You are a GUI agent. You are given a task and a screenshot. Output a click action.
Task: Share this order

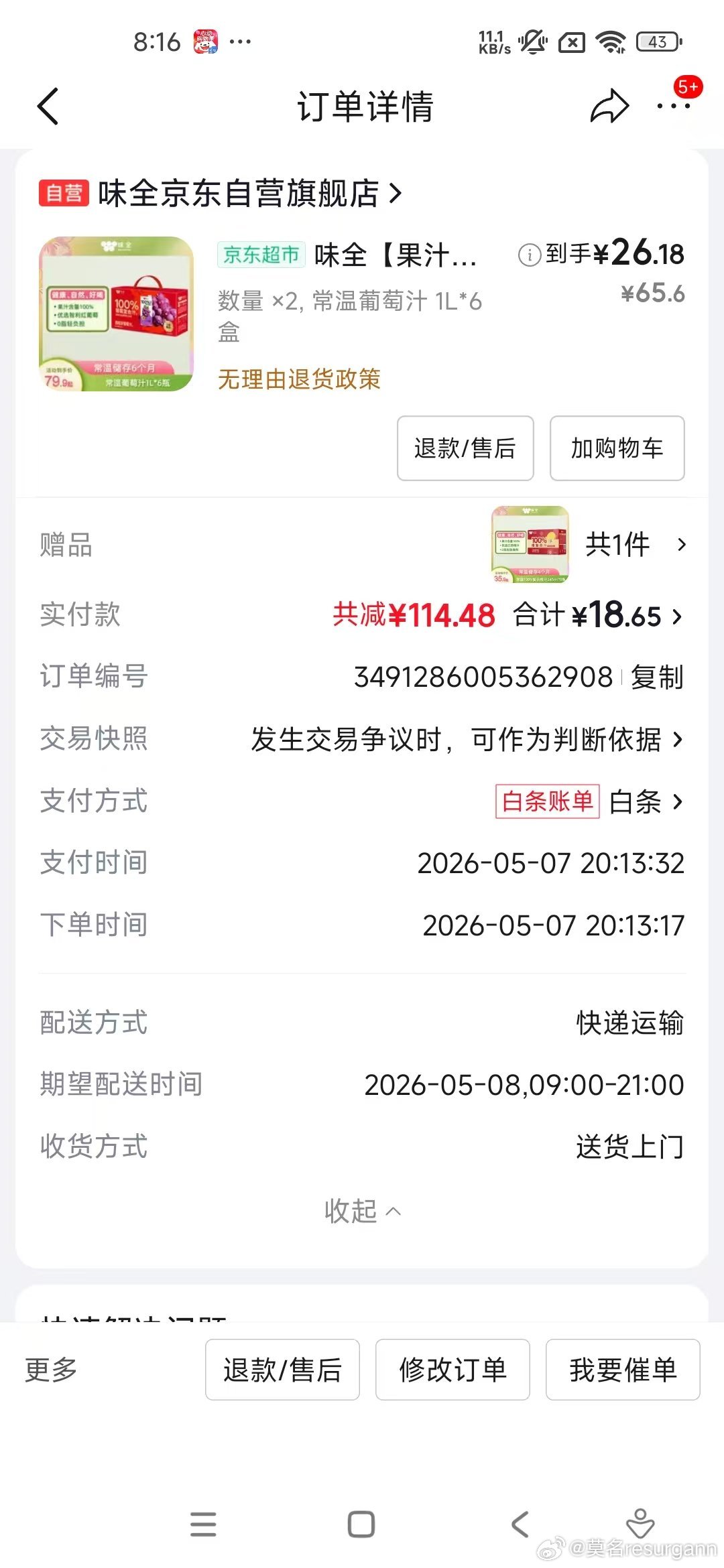pos(609,107)
